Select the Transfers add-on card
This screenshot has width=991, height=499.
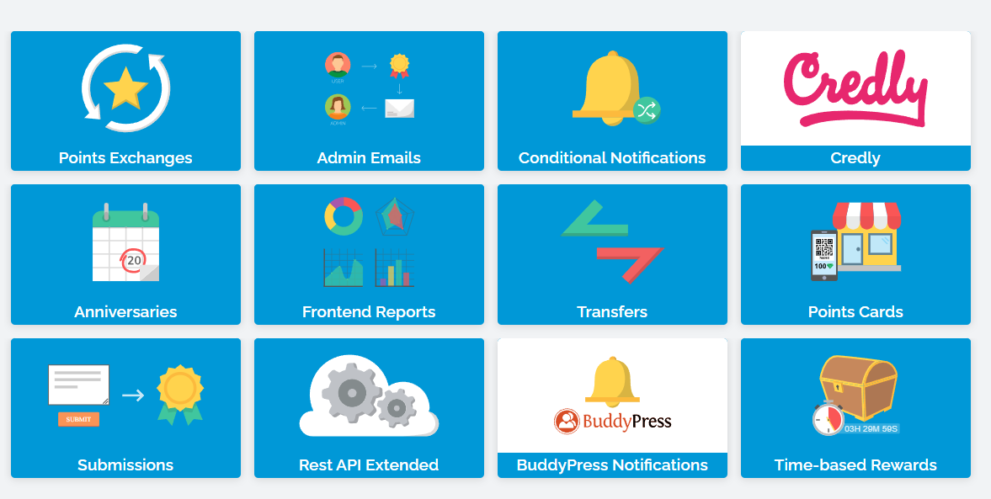click(612, 255)
